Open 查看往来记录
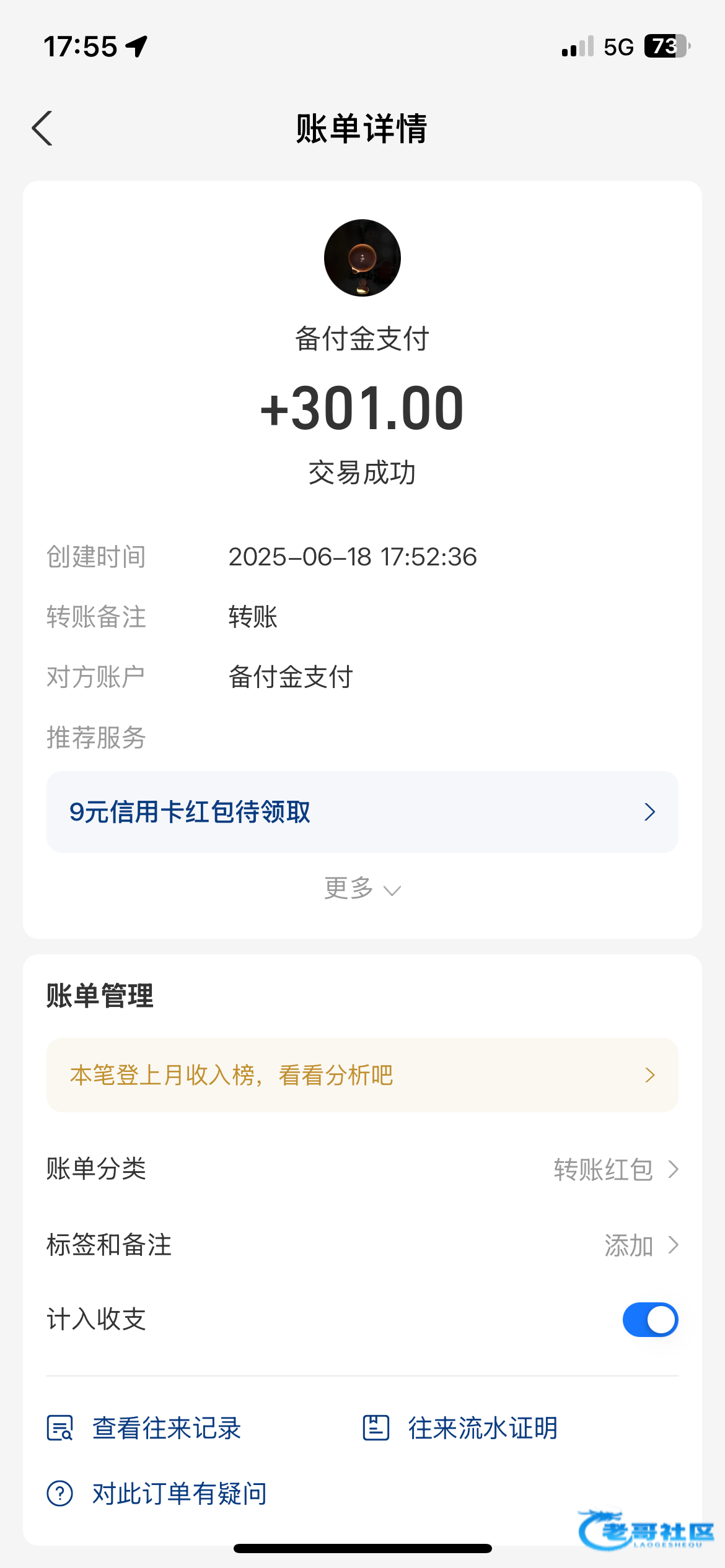 144,1428
